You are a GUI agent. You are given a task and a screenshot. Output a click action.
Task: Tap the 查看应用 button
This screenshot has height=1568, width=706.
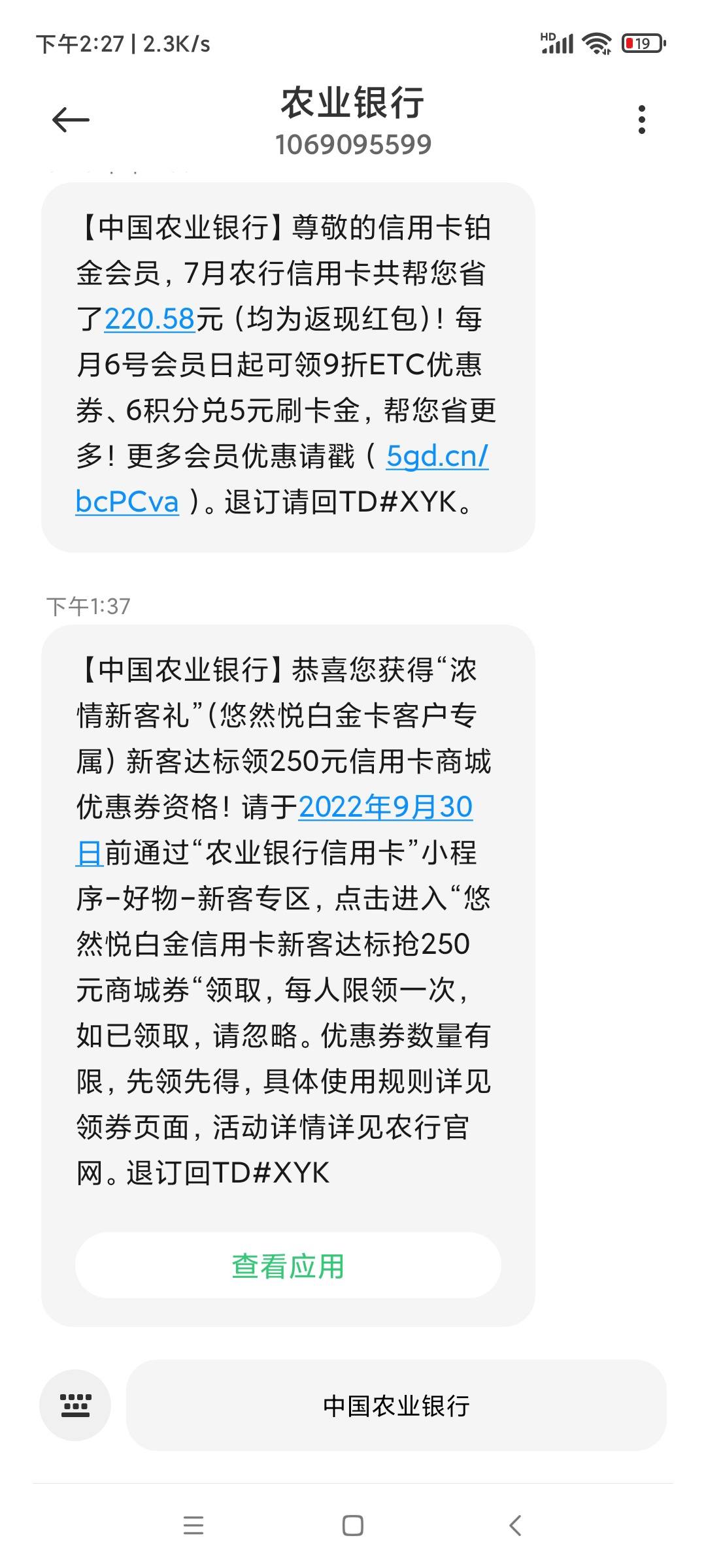click(x=288, y=1266)
